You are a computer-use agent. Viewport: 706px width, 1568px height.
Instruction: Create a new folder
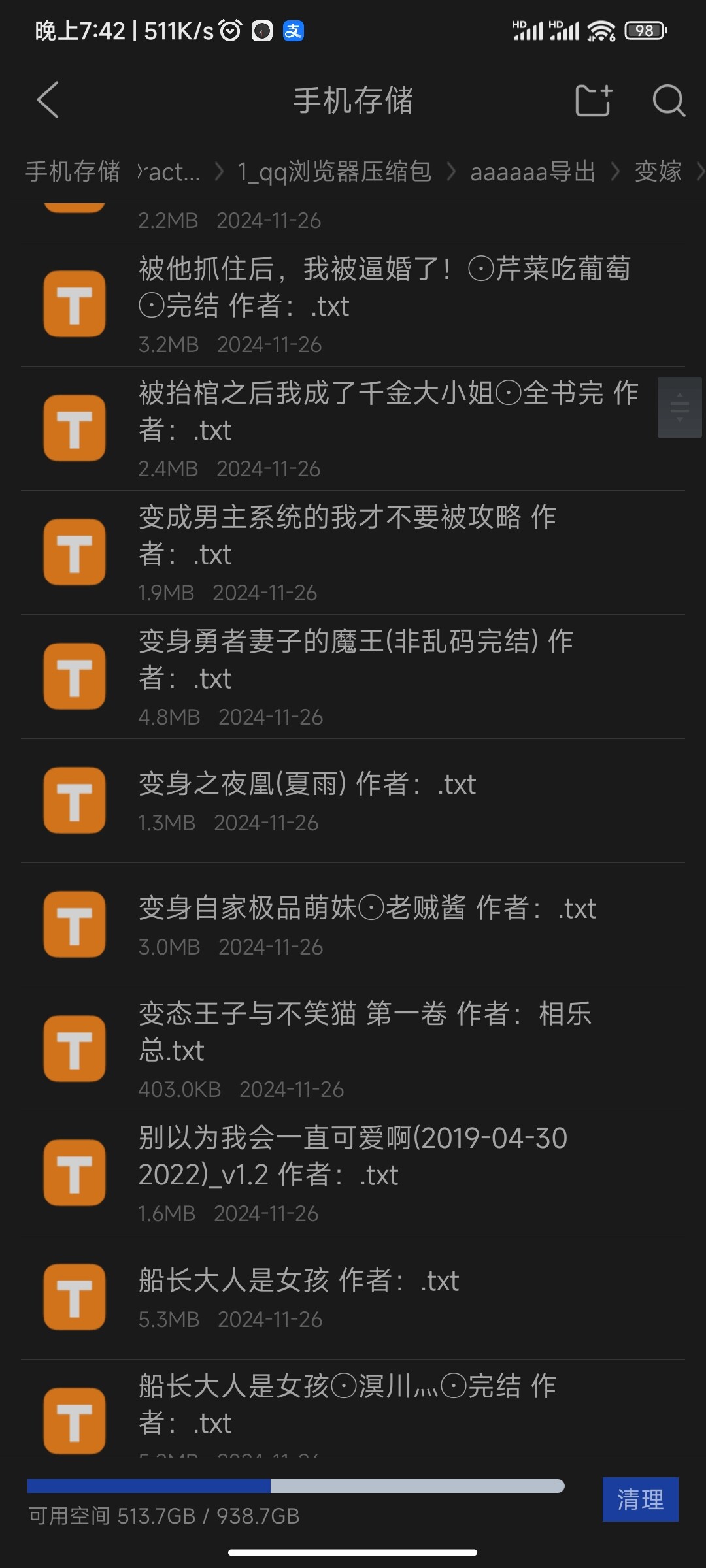(x=594, y=100)
